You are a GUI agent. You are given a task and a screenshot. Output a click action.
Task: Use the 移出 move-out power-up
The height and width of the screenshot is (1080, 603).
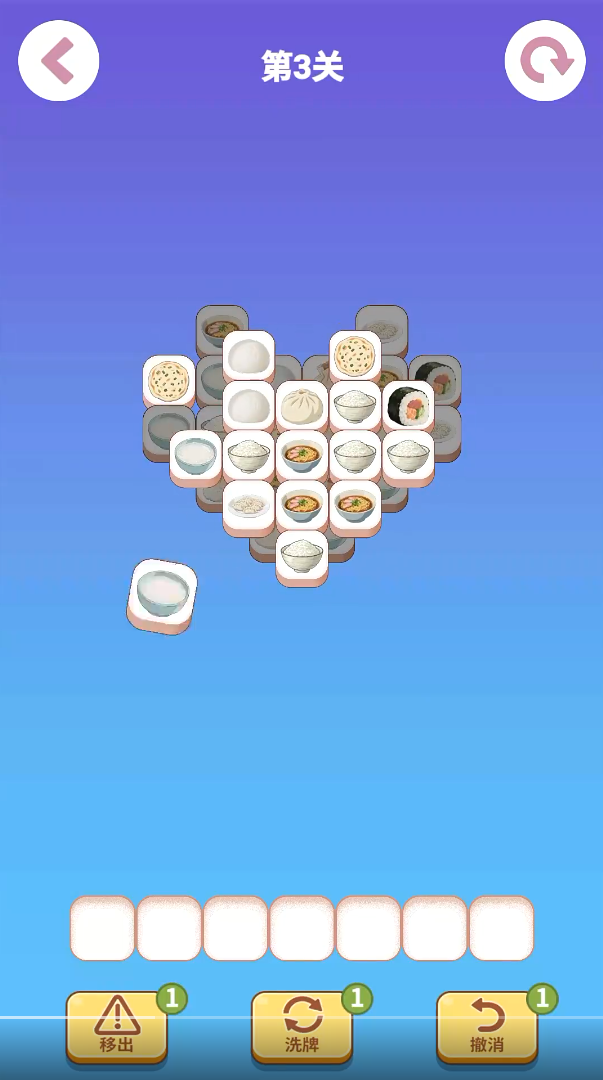click(x=116, y=1027)
